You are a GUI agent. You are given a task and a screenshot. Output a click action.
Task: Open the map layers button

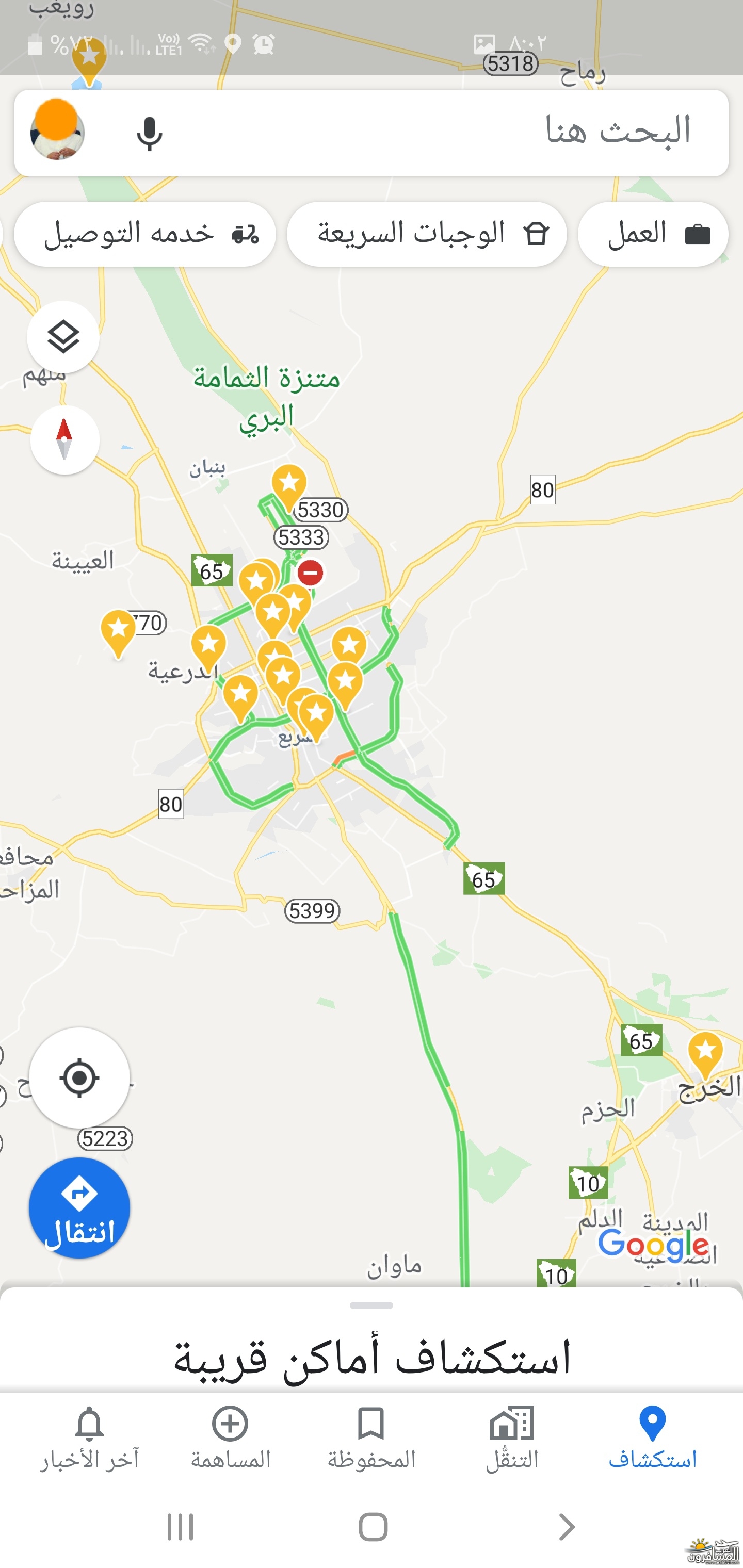point(63,337)
